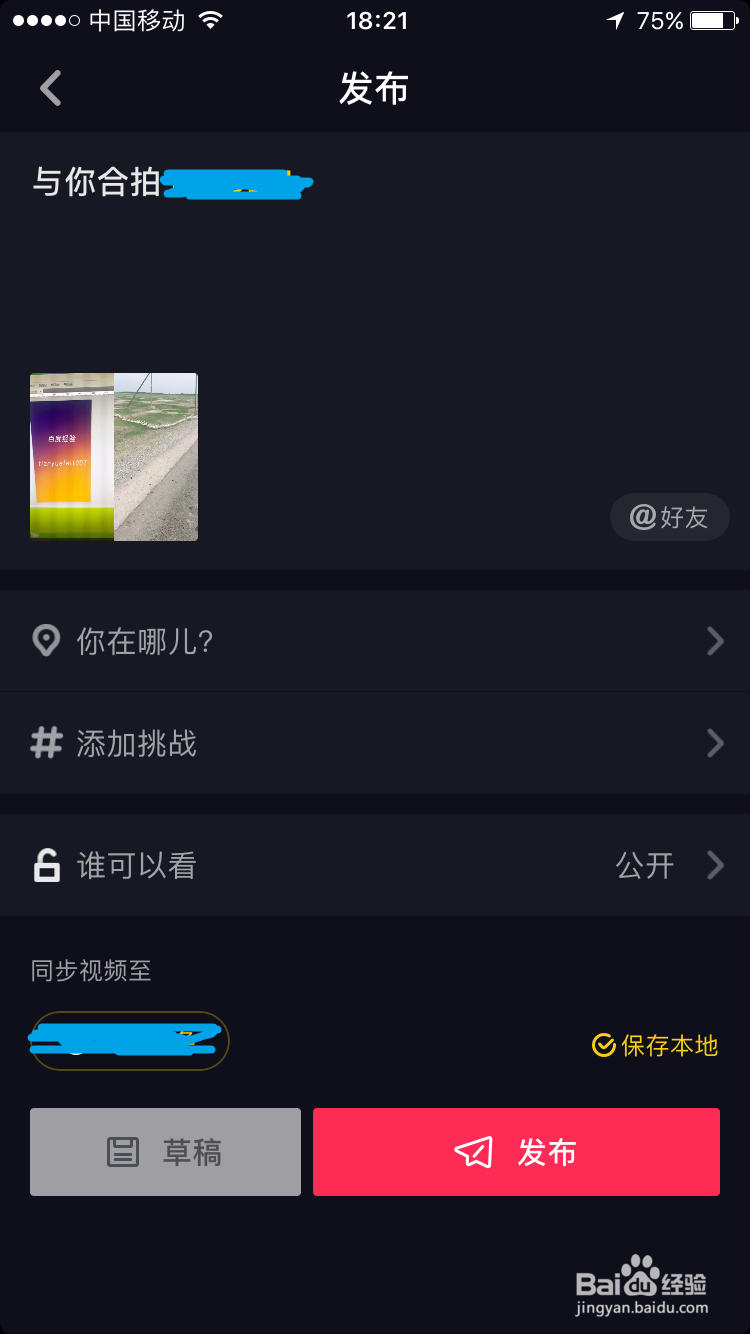The image size is (750, 1334).
Task: Mention a friend with @好友 button
Action: (669, 517)
